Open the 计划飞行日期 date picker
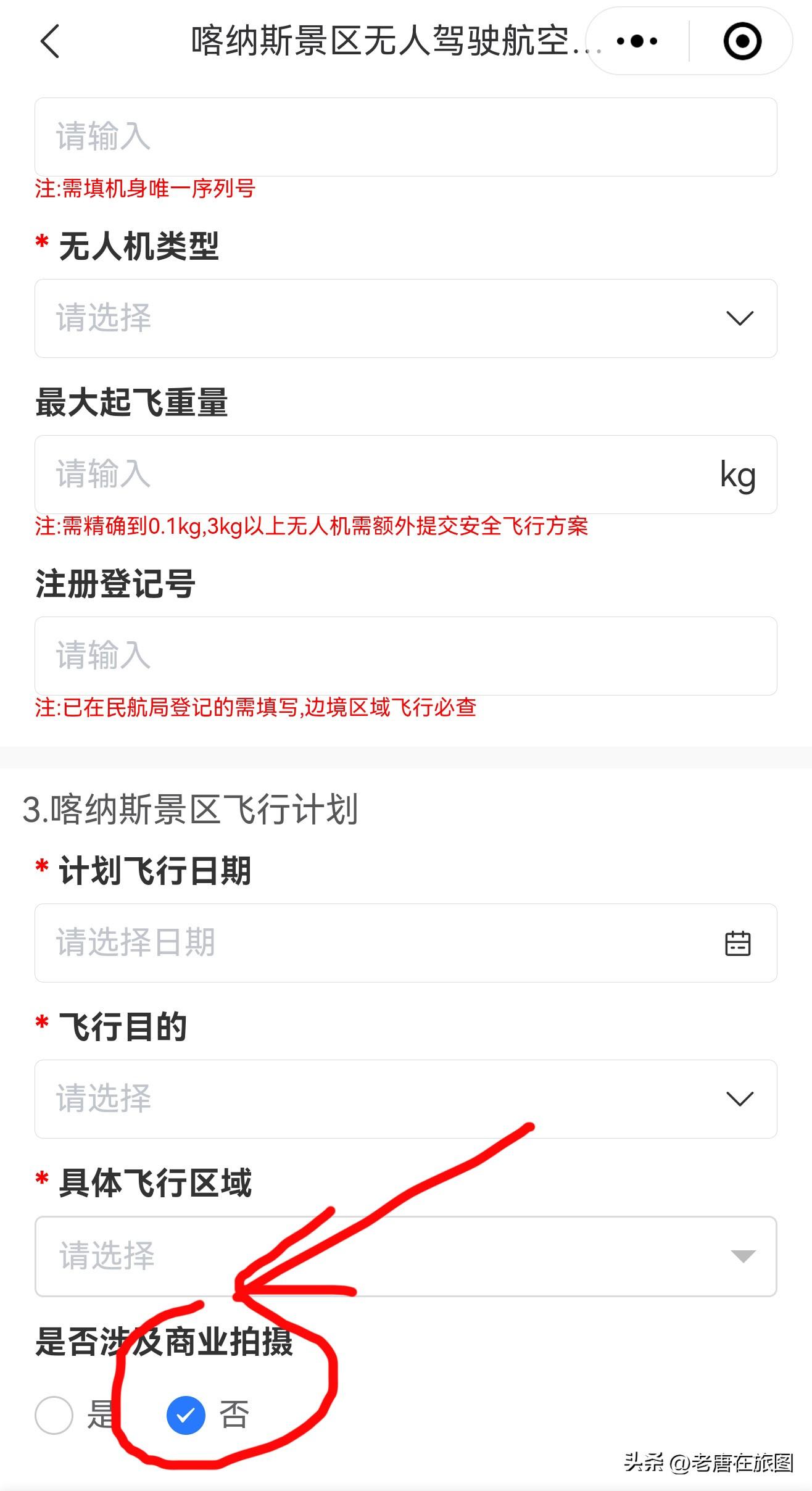 (x=405, y=943)
